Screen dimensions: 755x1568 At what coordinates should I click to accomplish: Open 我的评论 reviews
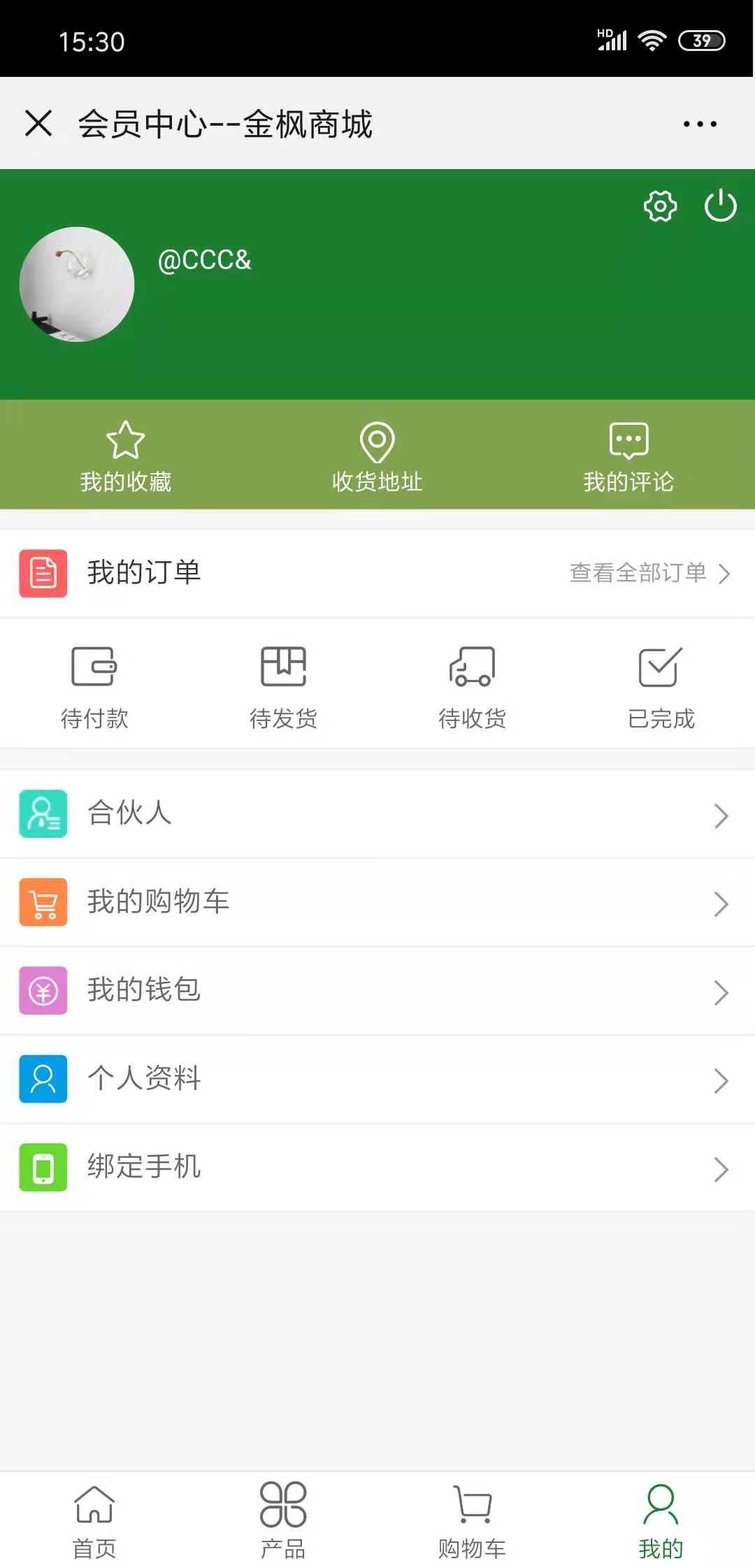click(x=628, y=456)
